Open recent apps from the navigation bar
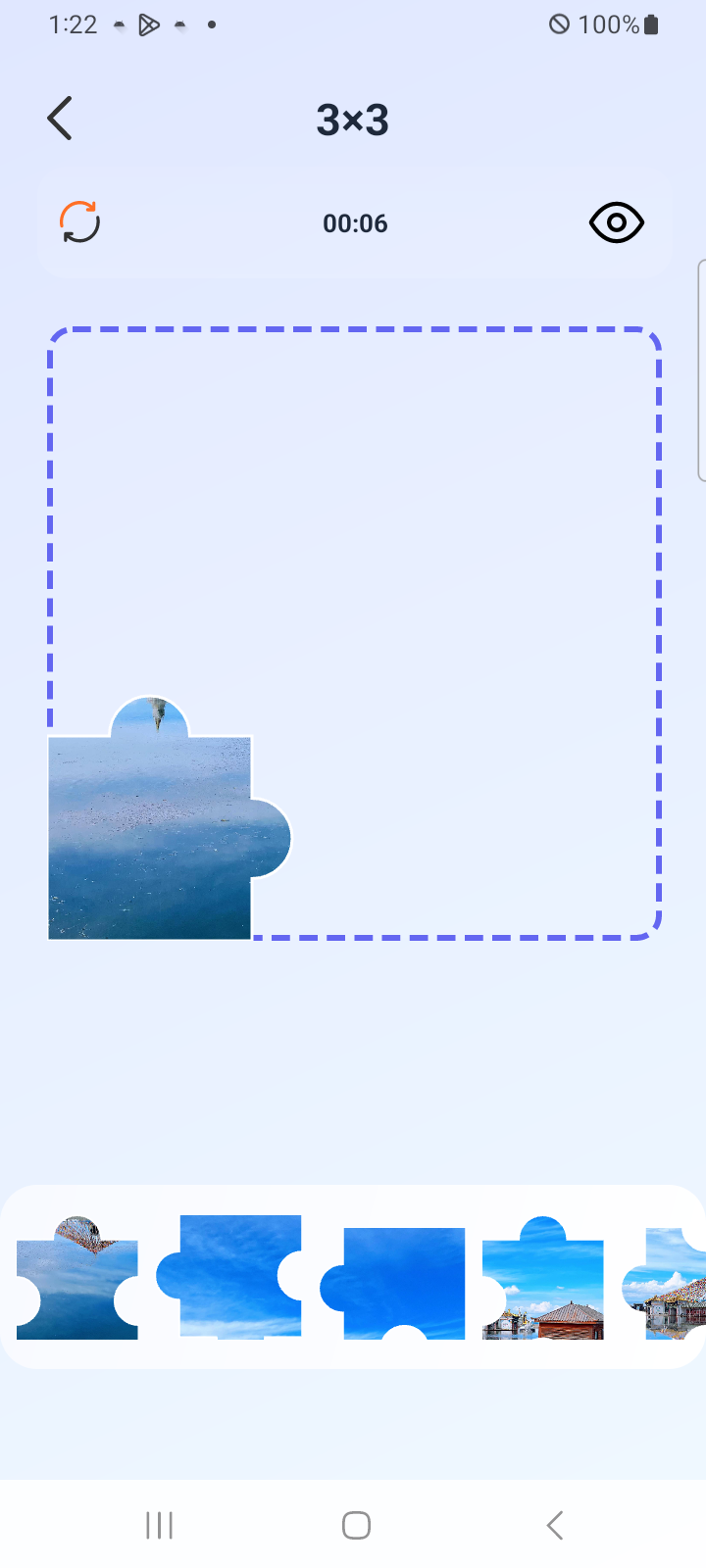Image resolution: width=706 pixels, height=1568 pixels. pos(159,1525)
